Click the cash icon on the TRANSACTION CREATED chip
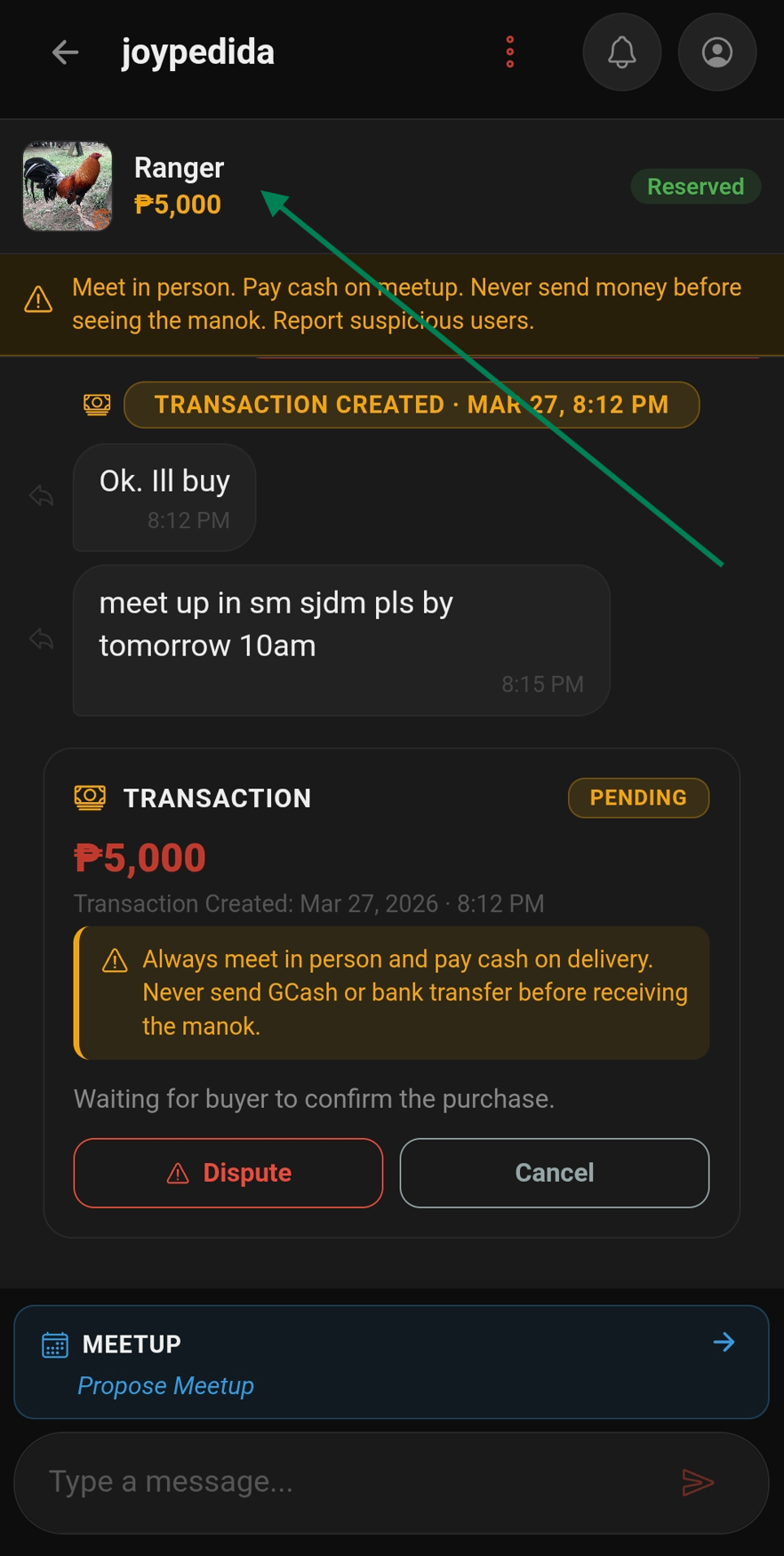 [x=96, y=404]
